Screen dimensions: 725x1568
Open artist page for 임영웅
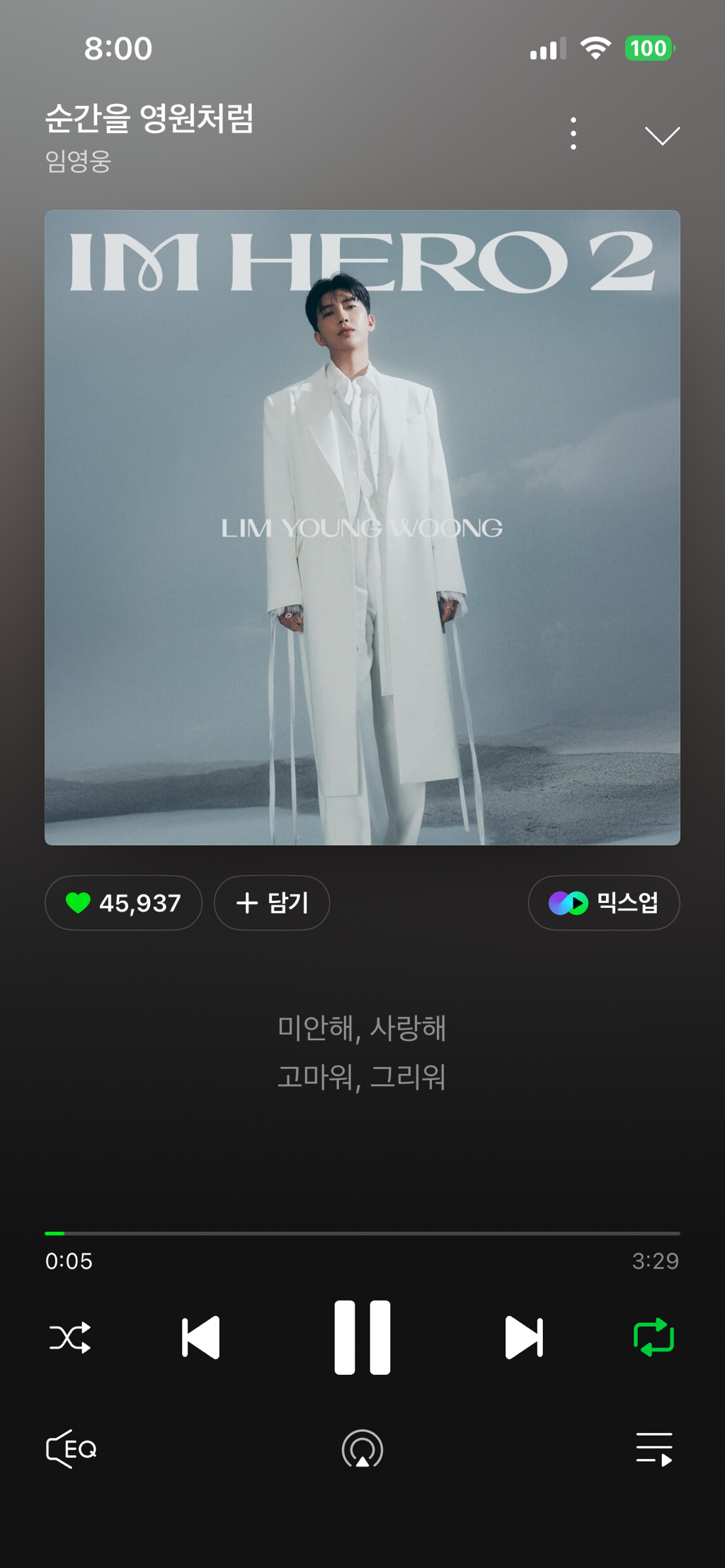(79, 161)
